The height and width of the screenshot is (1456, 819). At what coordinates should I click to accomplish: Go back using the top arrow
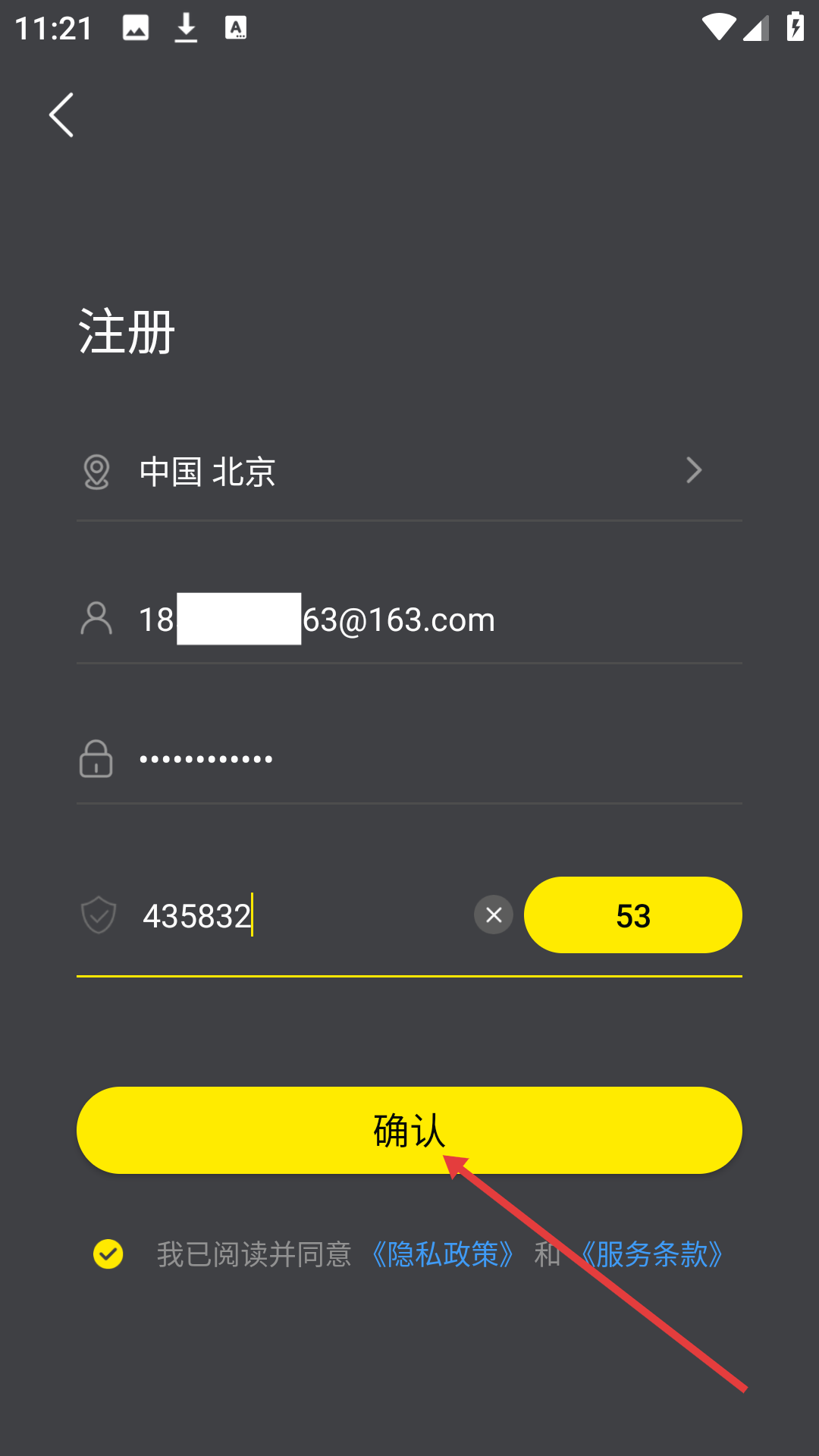tap(61, 115)
